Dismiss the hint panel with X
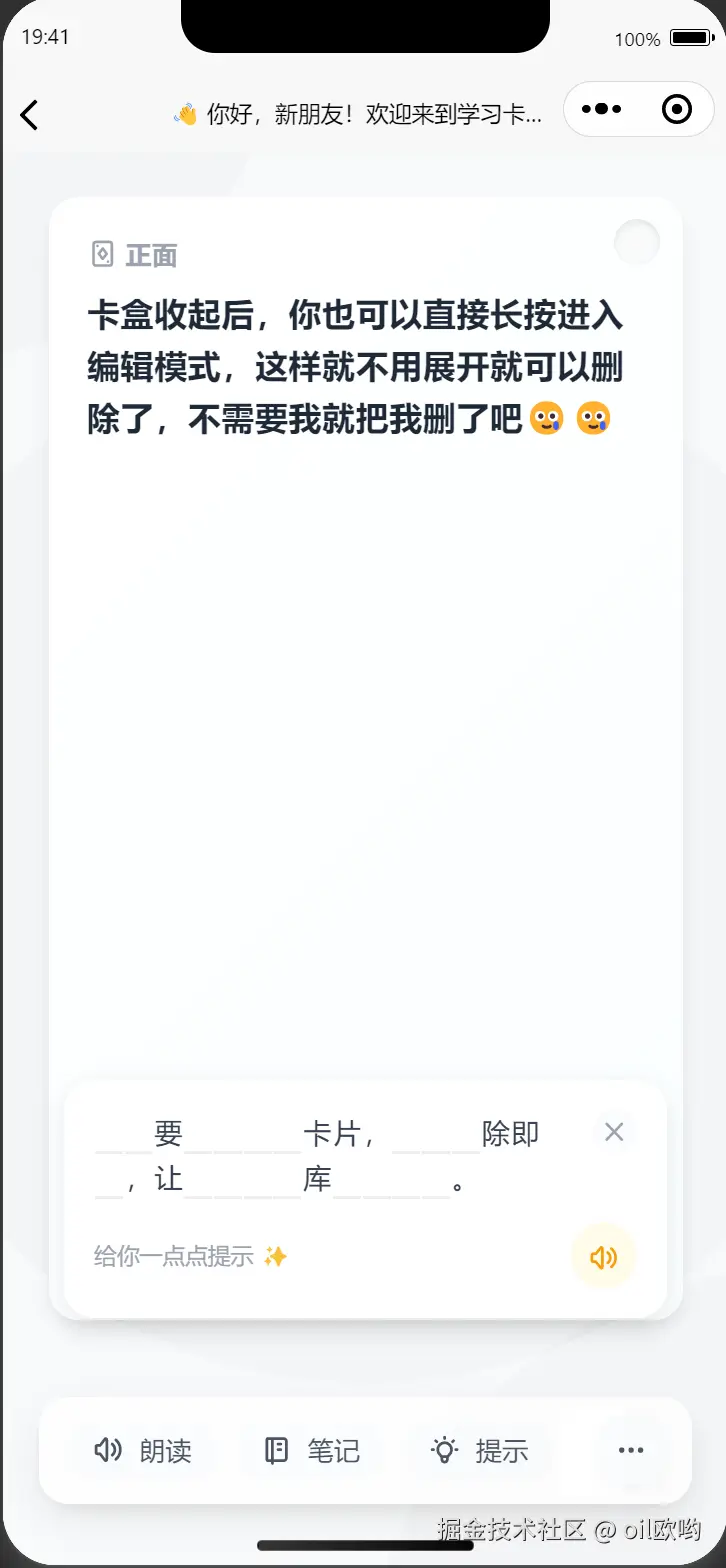This screenshot has width=726, height=1568. click(x=614, y=1132)
